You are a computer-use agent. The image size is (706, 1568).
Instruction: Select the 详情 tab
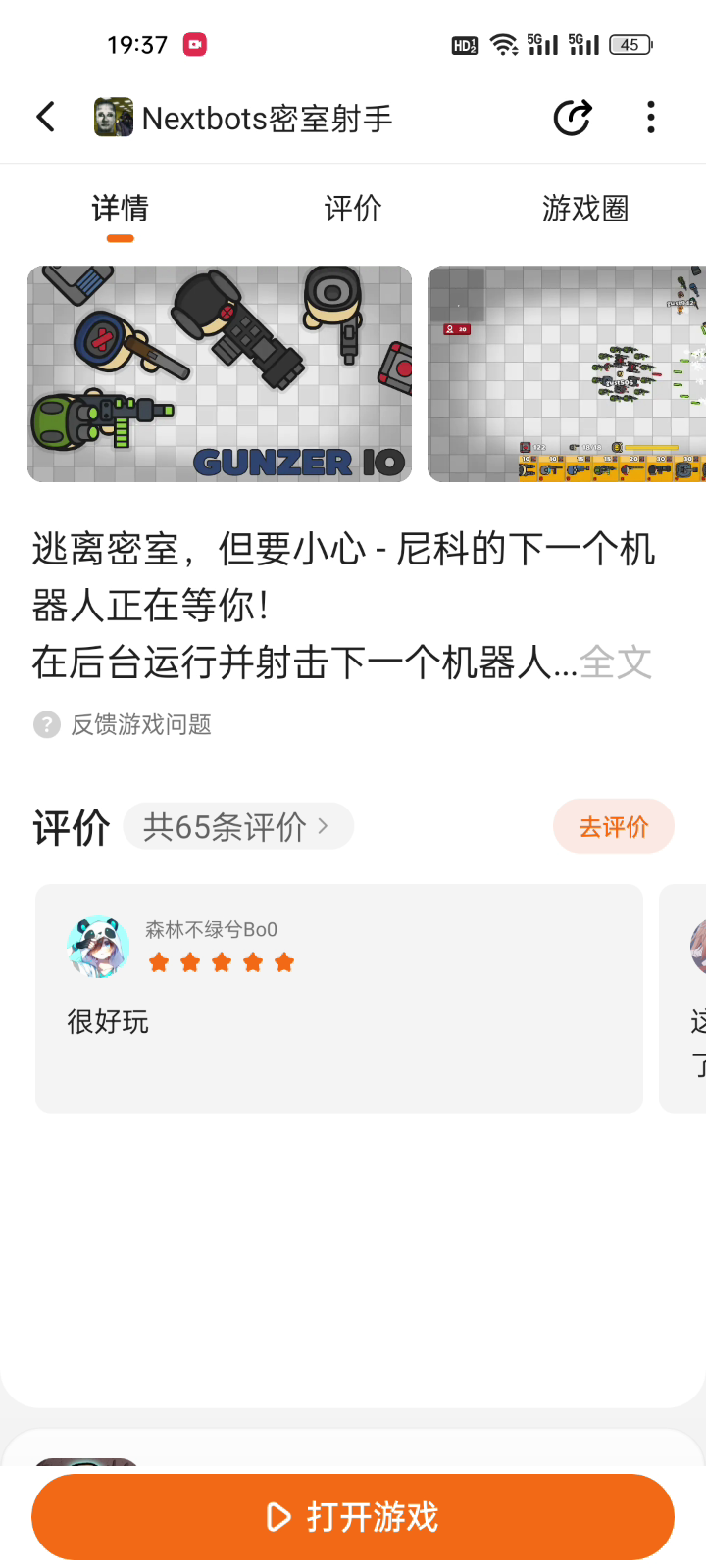[x=120, y=208]
